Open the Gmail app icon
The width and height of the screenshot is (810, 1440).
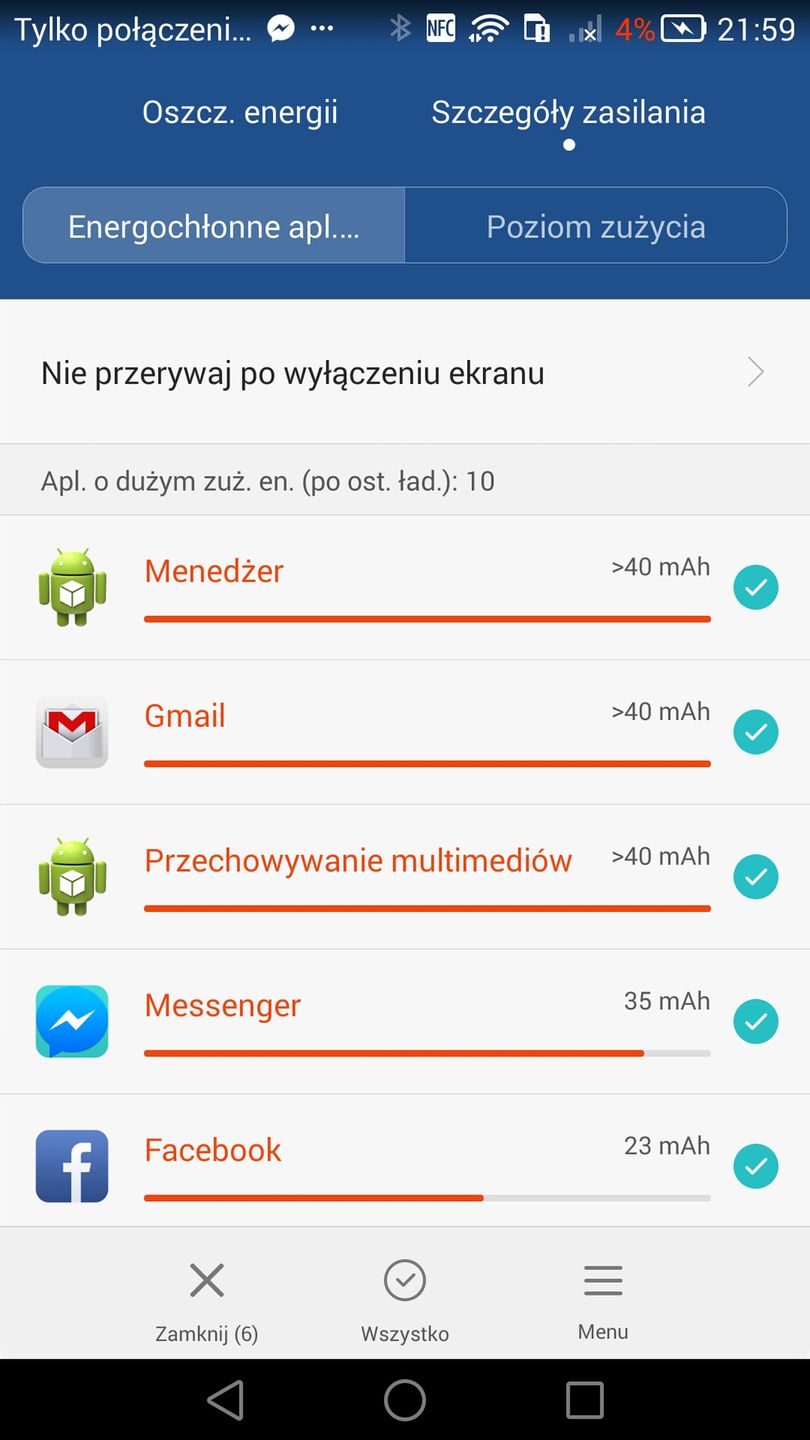point(71,731)
